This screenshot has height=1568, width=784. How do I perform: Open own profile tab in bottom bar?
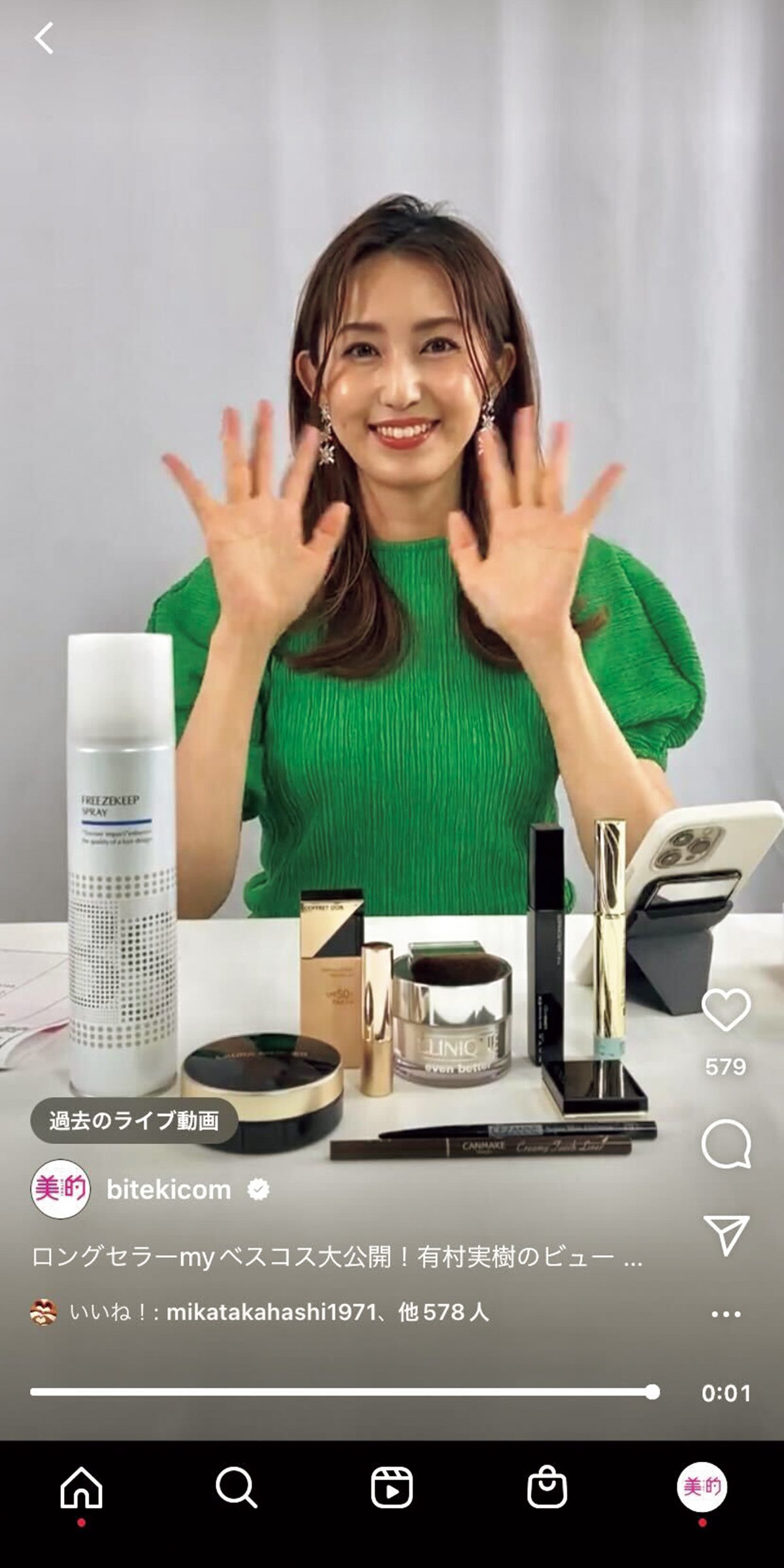(x=702, y=1486)
